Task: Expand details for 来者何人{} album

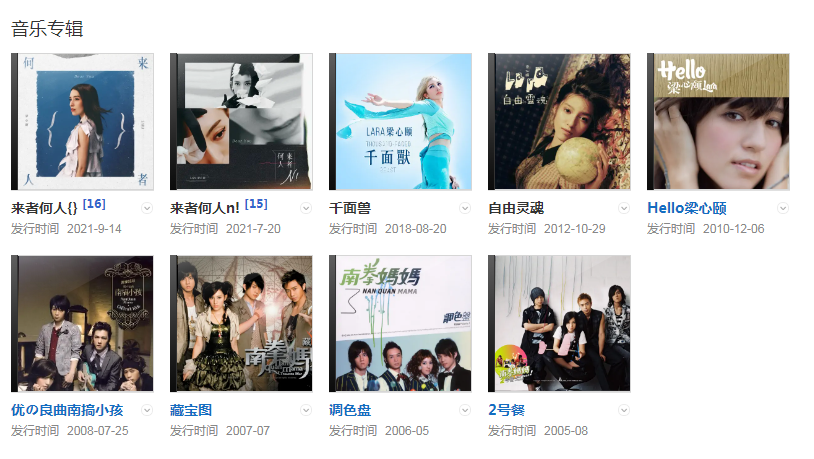Action: 147,208
